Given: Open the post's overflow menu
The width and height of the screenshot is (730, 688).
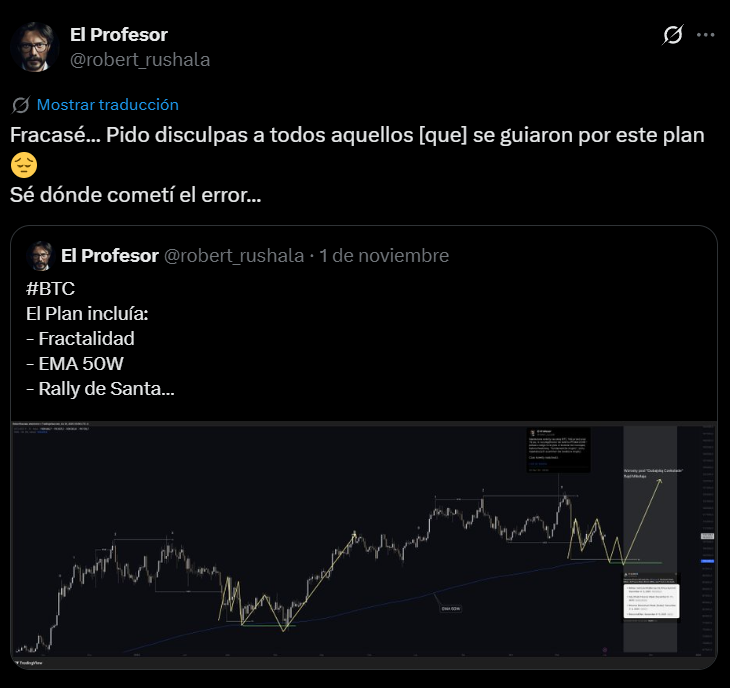Looking at the screenshot, I should (706, 35).
